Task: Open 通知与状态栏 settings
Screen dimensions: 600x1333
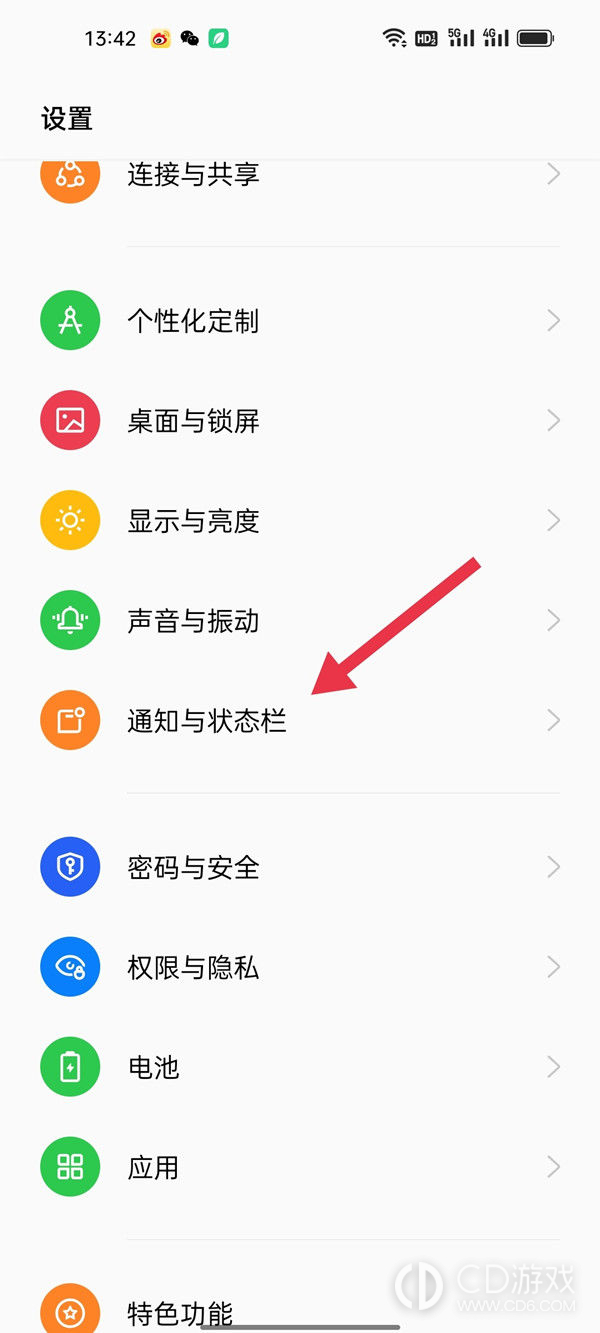Action: 300,721
